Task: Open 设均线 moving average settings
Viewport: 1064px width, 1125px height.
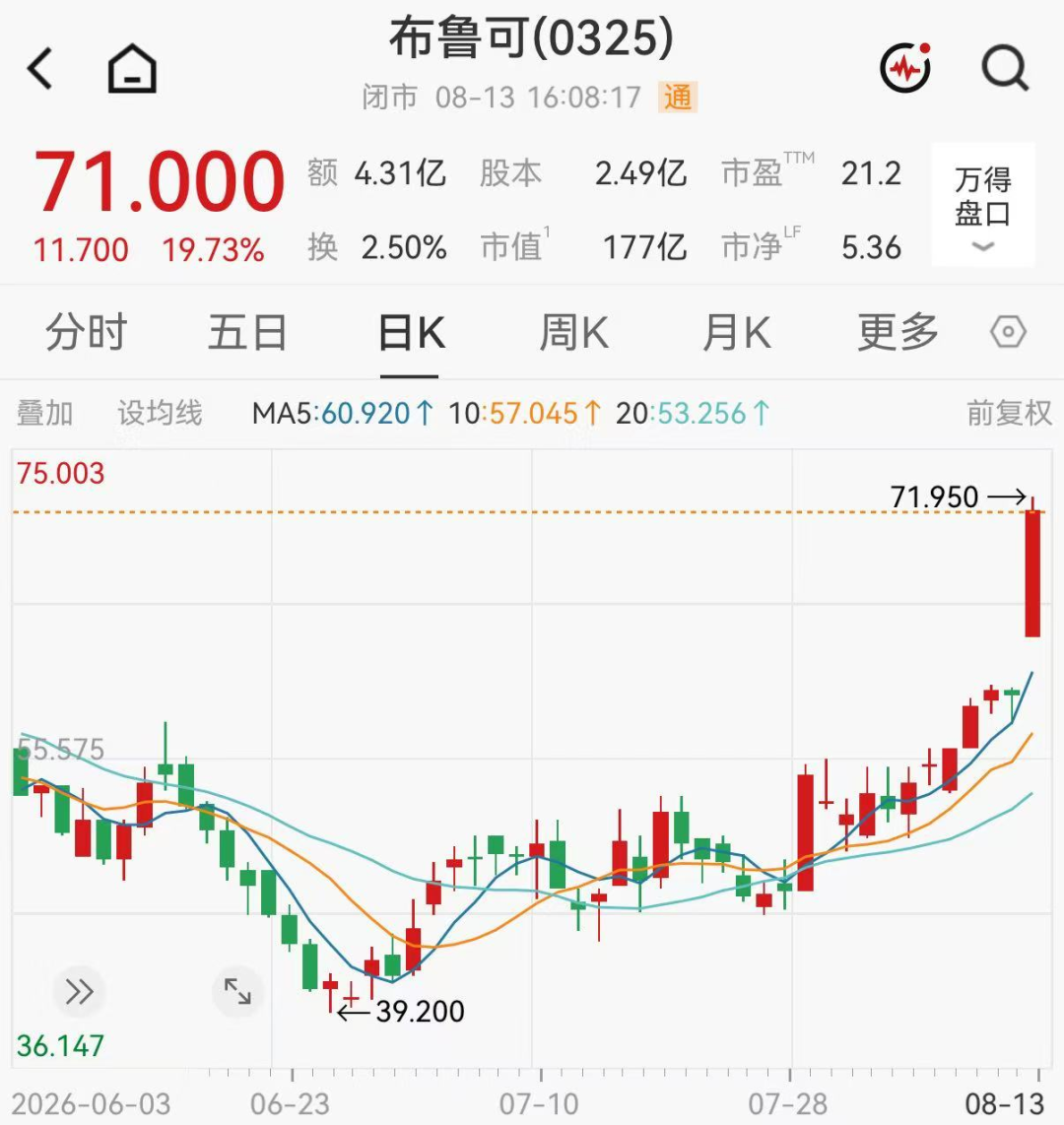Action: 160,414
